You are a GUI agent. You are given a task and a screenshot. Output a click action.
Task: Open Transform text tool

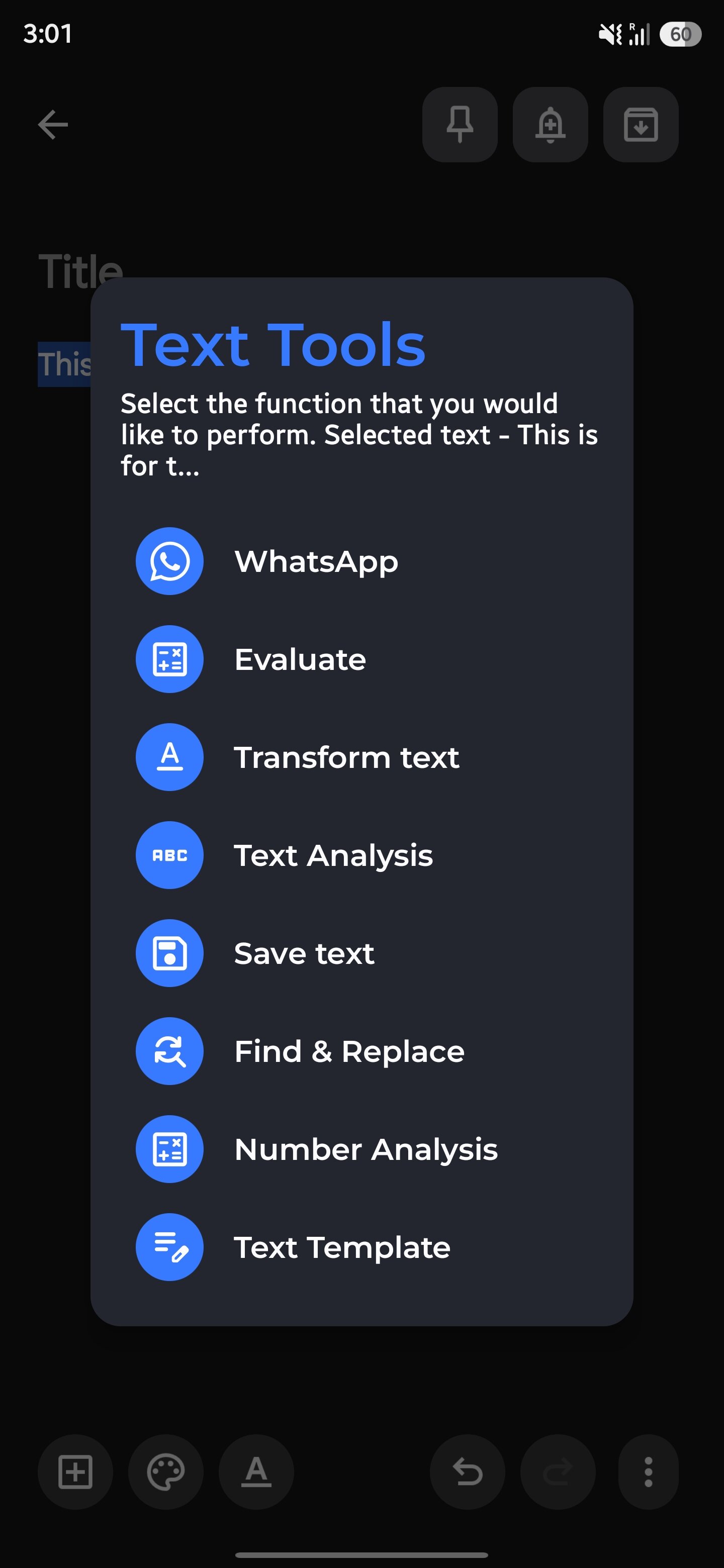click(x=361, y=756)
